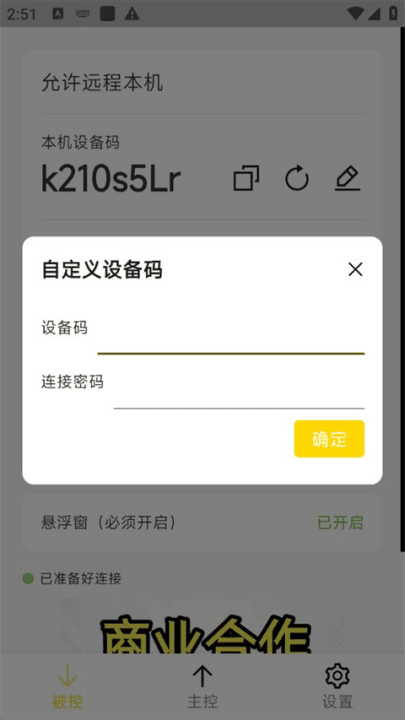Edit the device code with pencil icon

click(348, 178)
